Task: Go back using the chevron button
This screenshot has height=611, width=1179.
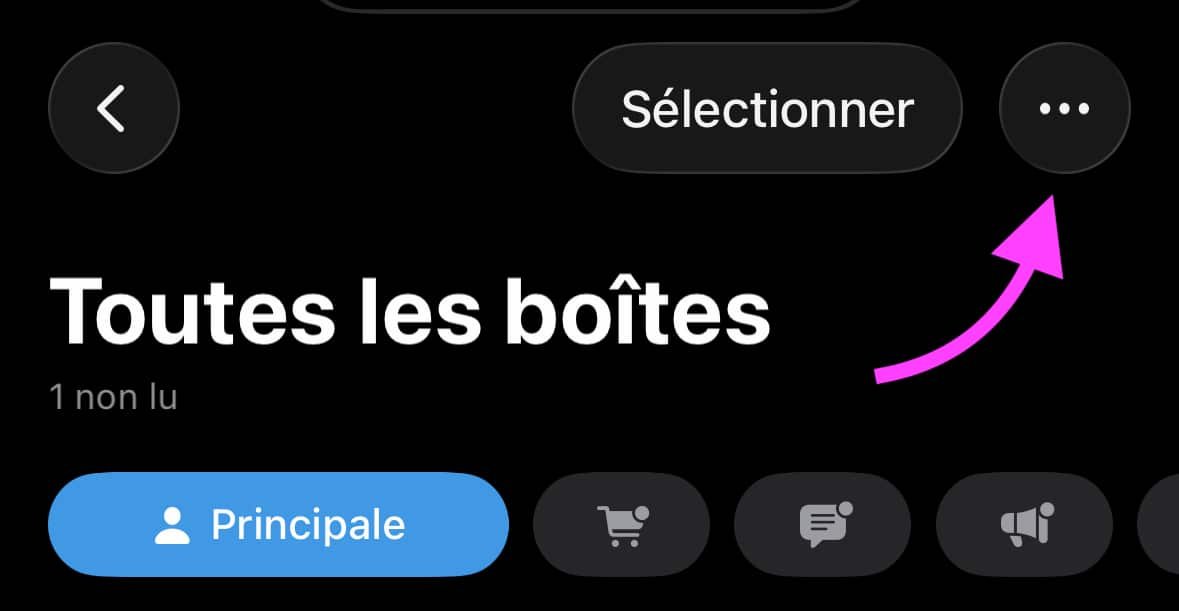Action: pyautogui.click(x=113, y=108)
